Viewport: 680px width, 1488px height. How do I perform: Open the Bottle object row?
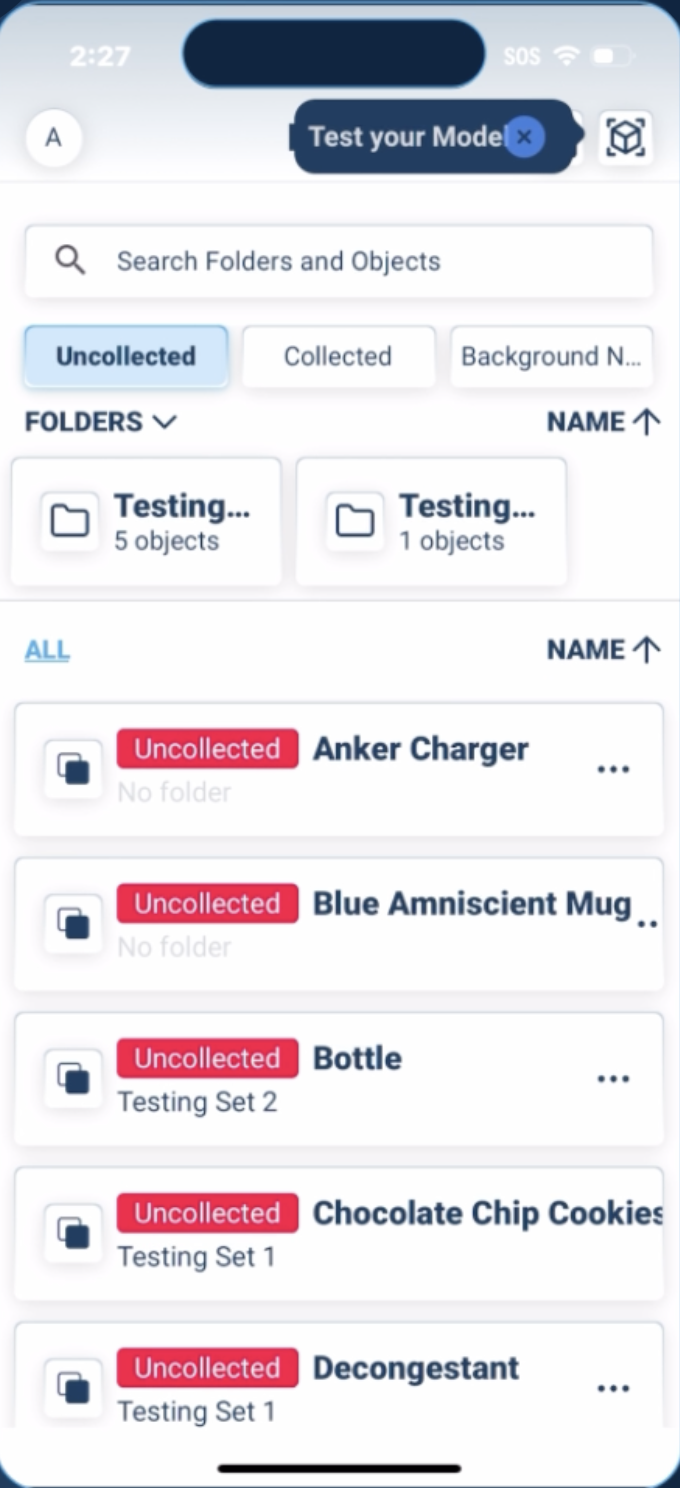(339, 1079)
